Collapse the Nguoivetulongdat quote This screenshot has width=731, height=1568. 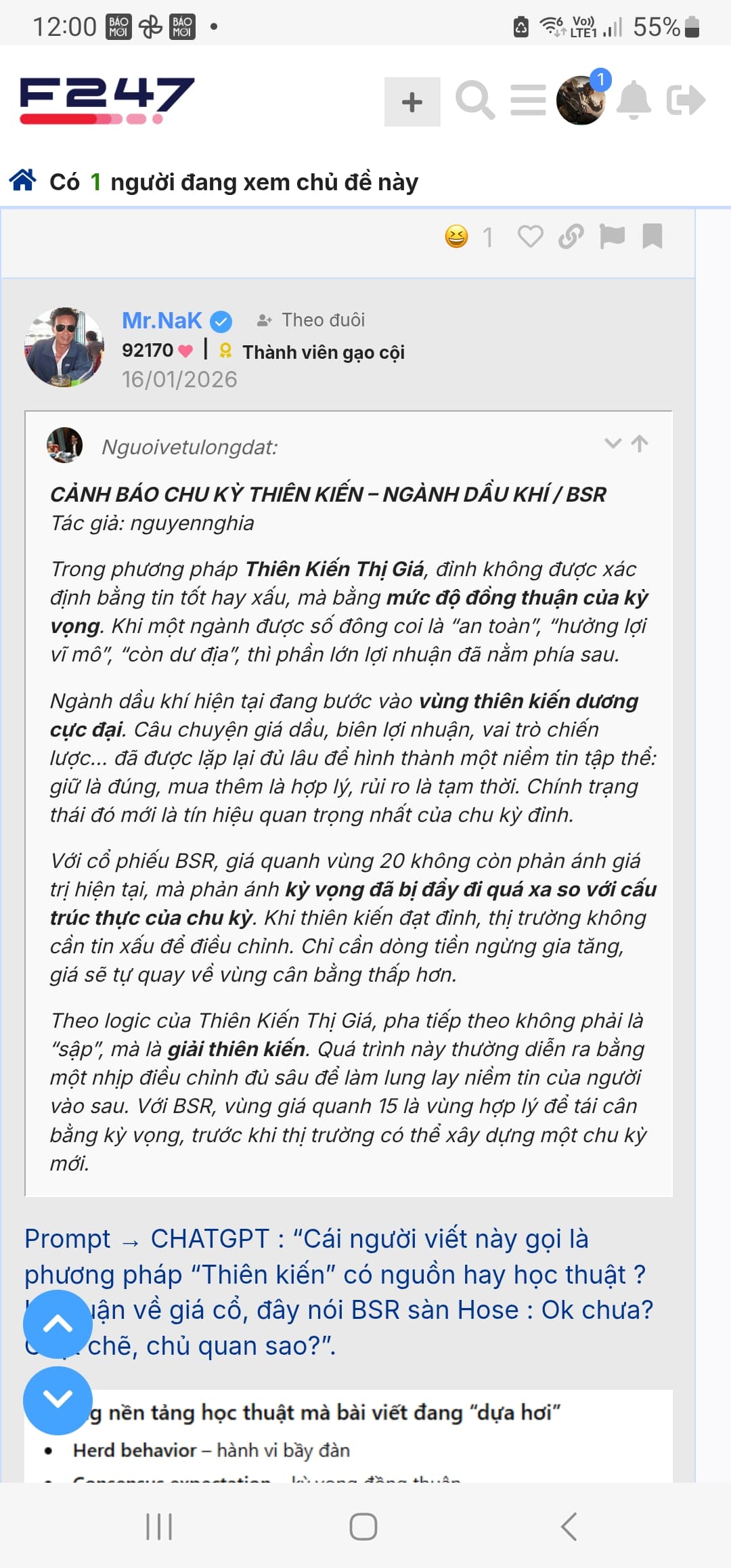(x=613, y=444)
